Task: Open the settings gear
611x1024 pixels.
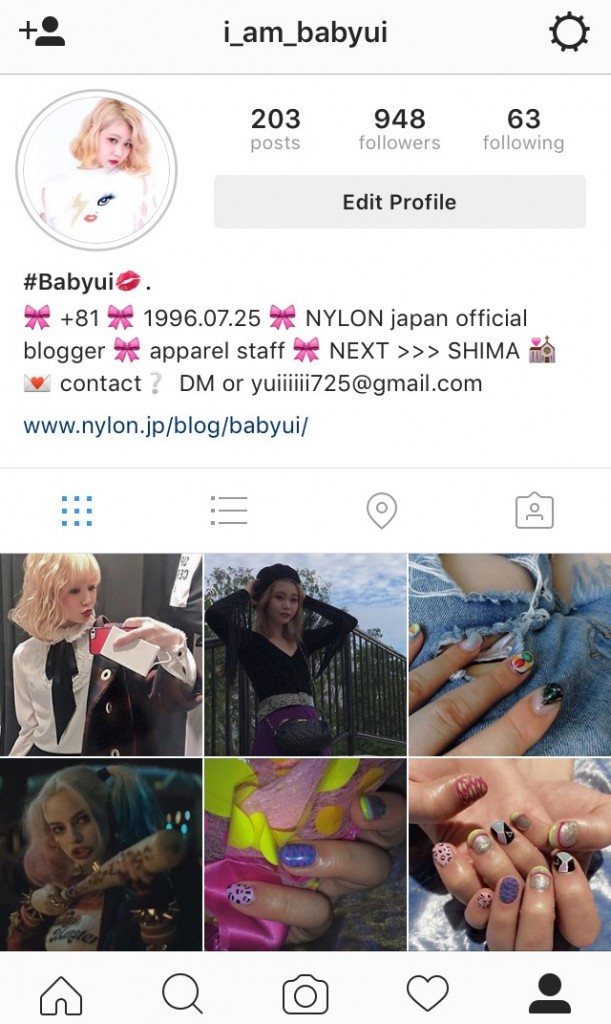Action: pyautogui.click(x=569, y=33)
